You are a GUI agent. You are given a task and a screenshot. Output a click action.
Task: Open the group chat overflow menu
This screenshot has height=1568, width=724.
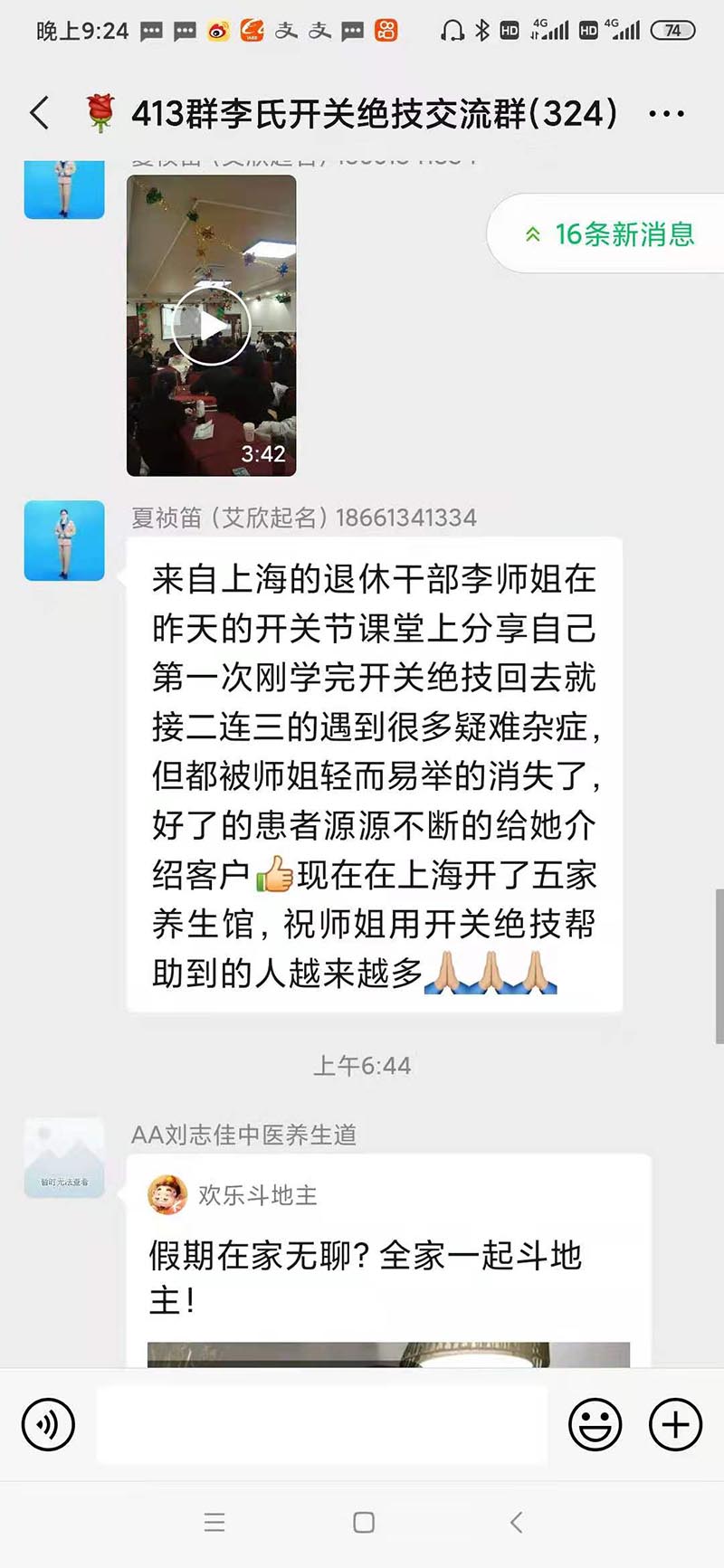[667, 114]
